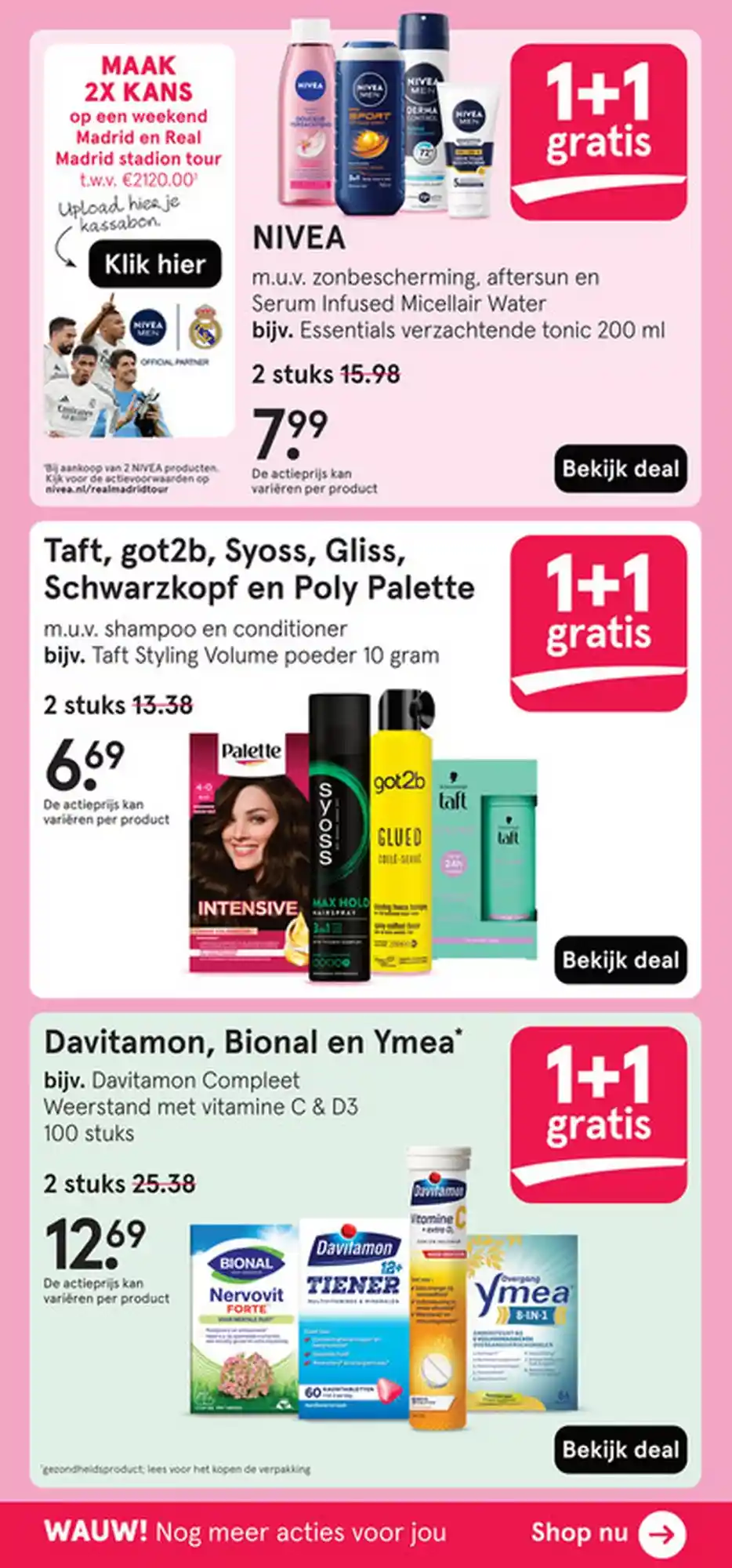Tap Shop nu for more offers
This screenshot has width=732, height=1568.
pos(607,1533)
